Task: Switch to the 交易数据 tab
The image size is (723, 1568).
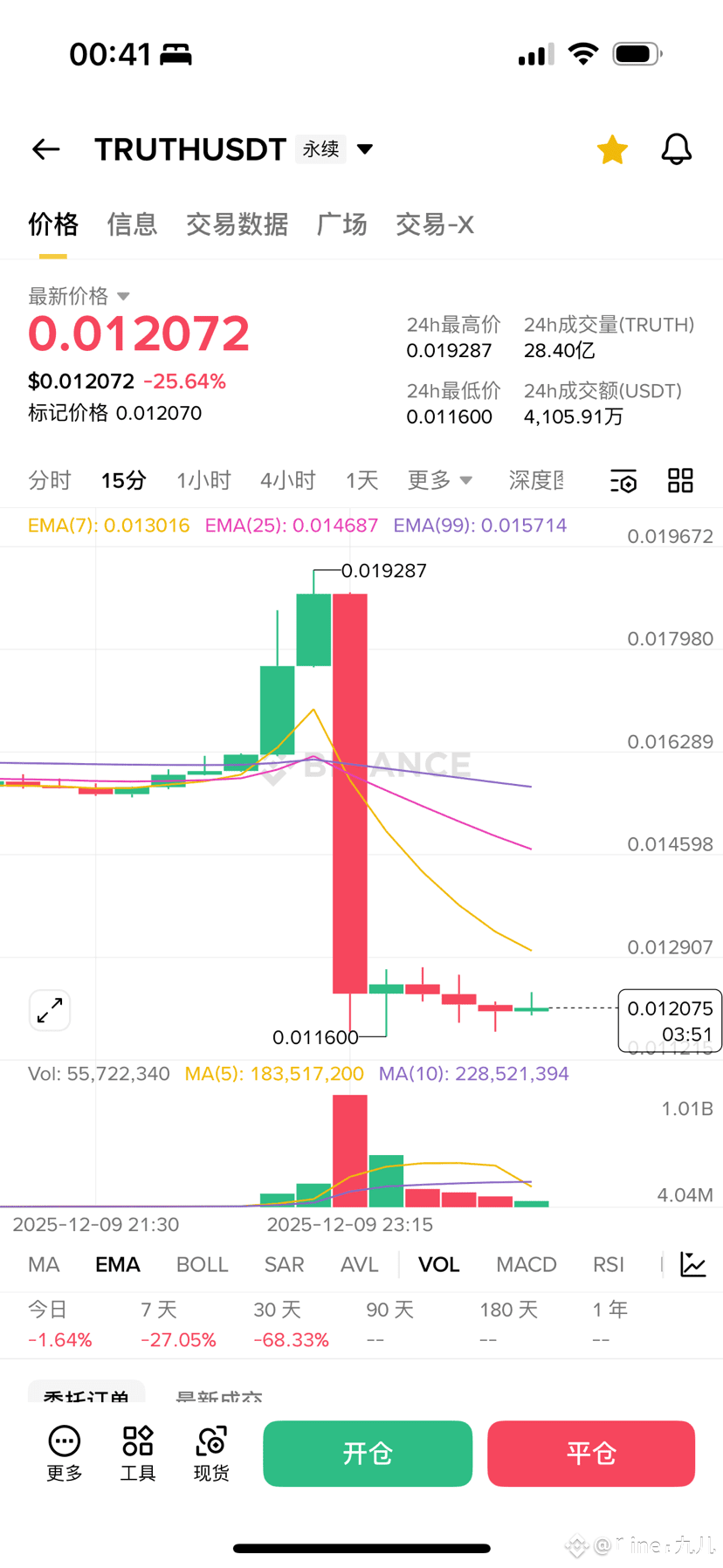Action: (x=237, y=224)
